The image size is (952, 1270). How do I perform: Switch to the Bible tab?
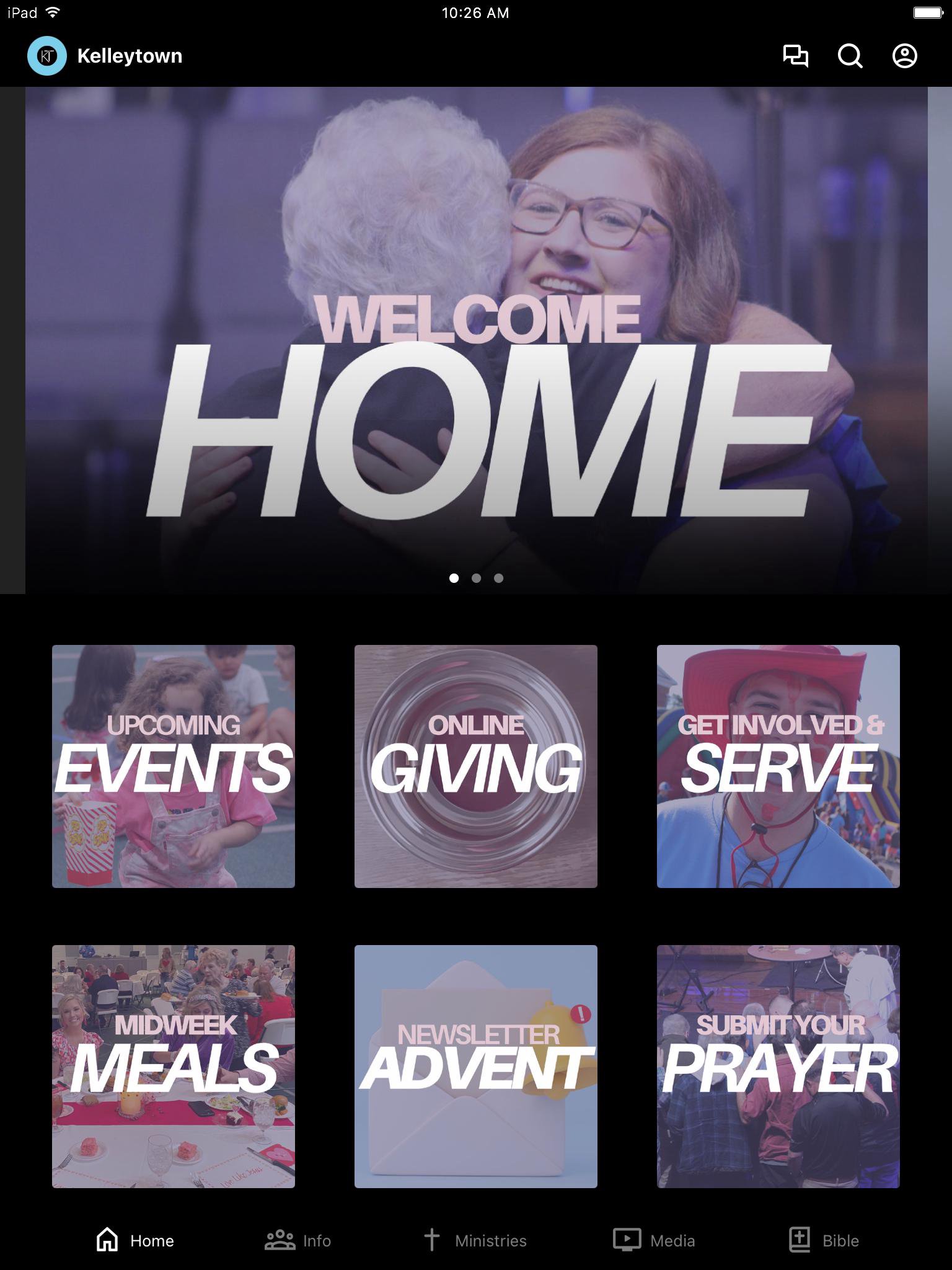(824, 1240)
